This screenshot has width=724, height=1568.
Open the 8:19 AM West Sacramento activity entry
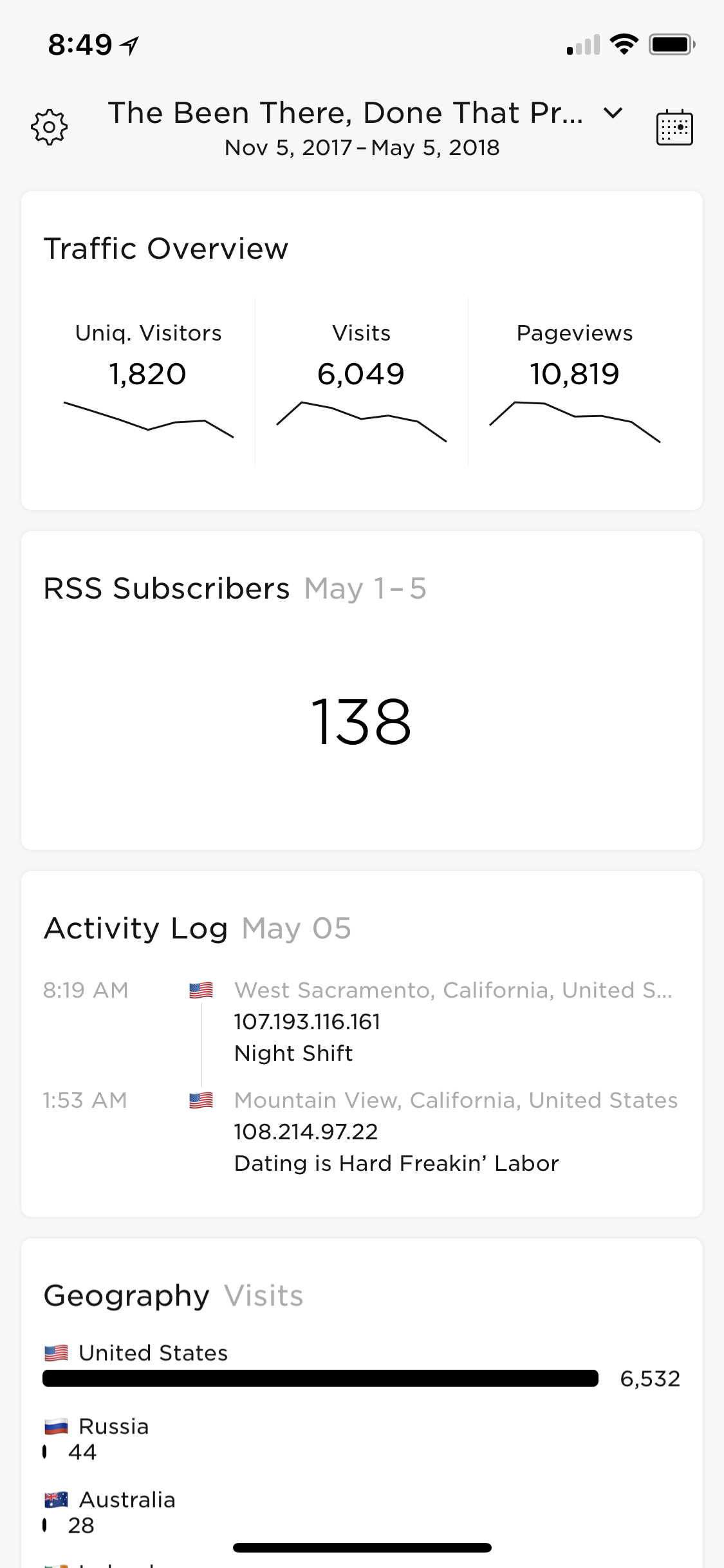click(362, 1022)
